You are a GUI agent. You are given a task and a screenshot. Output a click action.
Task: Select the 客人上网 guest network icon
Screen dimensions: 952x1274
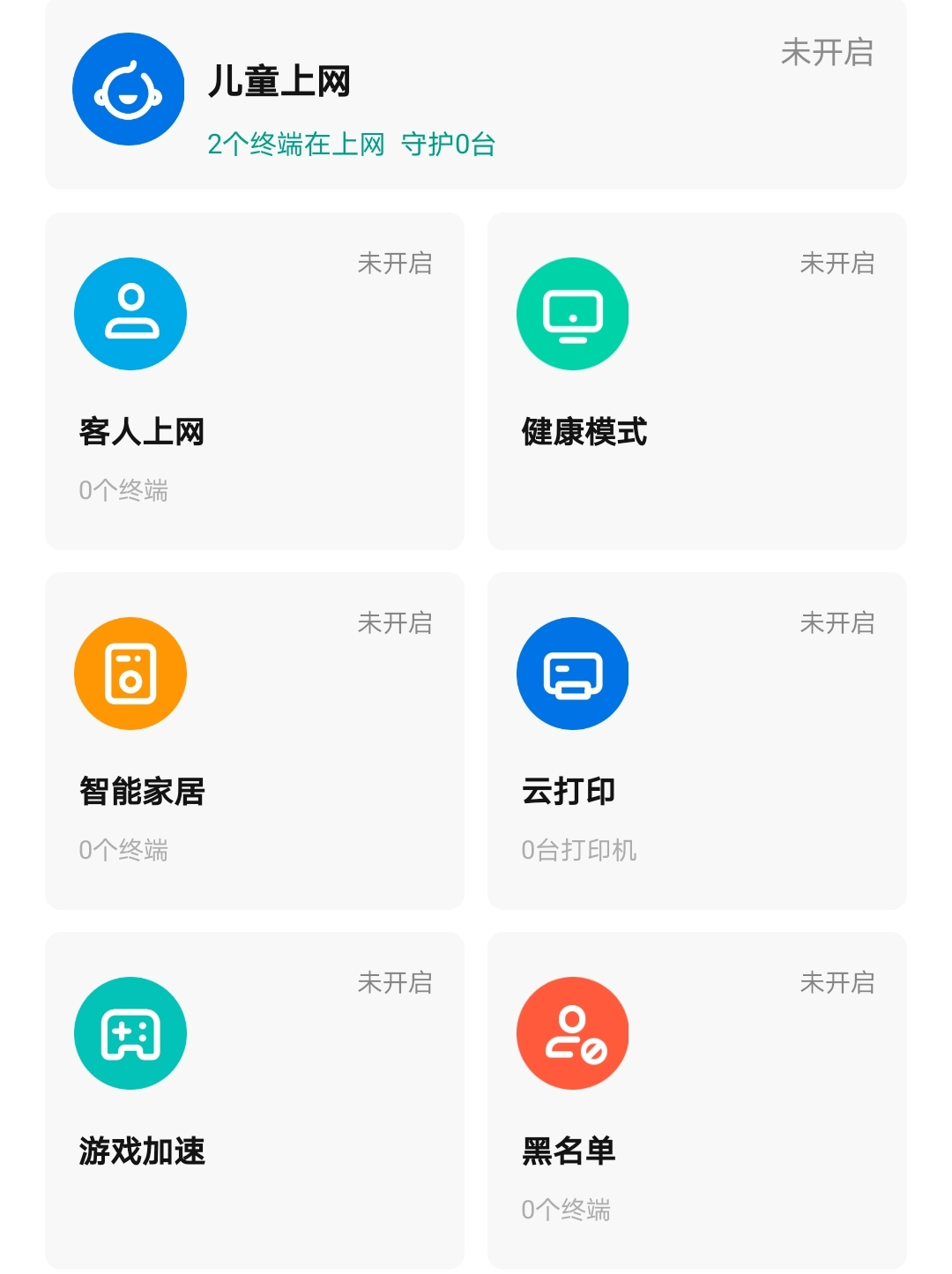click(x=130, y=313)
